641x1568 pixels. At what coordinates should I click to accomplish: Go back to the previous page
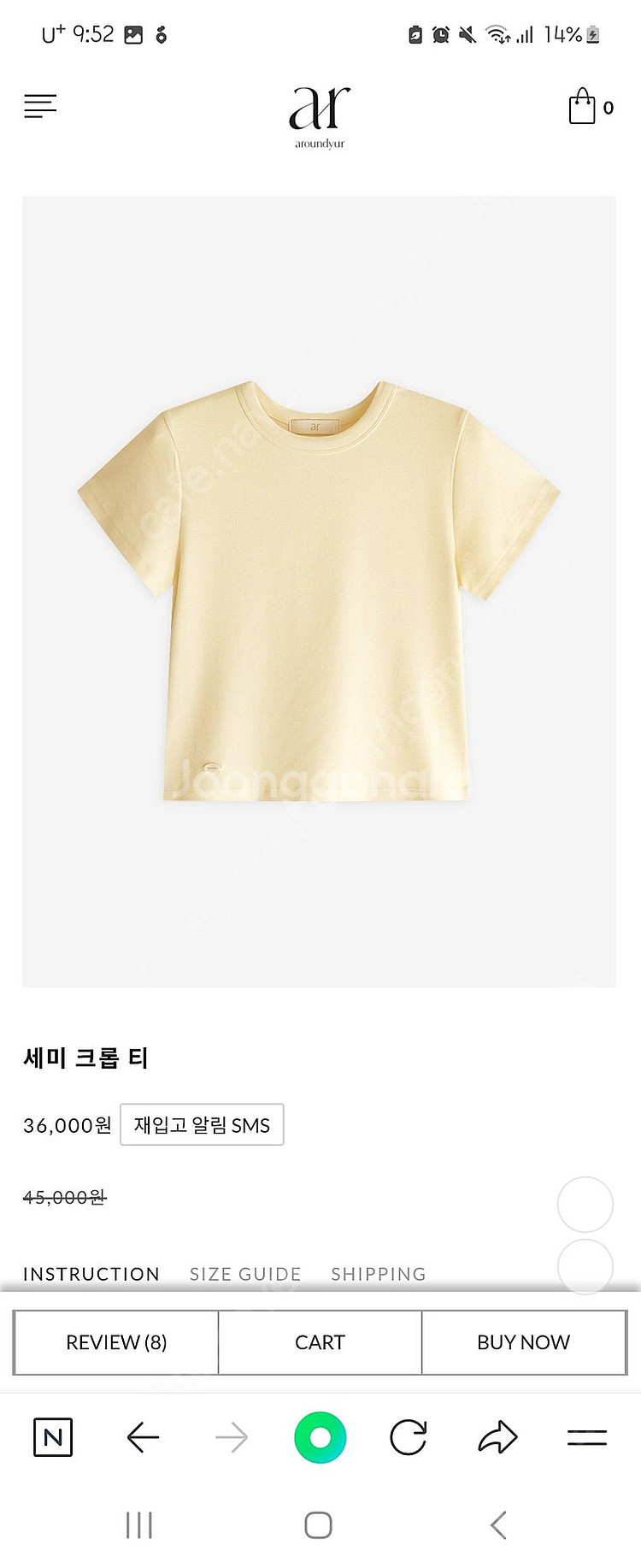(143, 1437)
